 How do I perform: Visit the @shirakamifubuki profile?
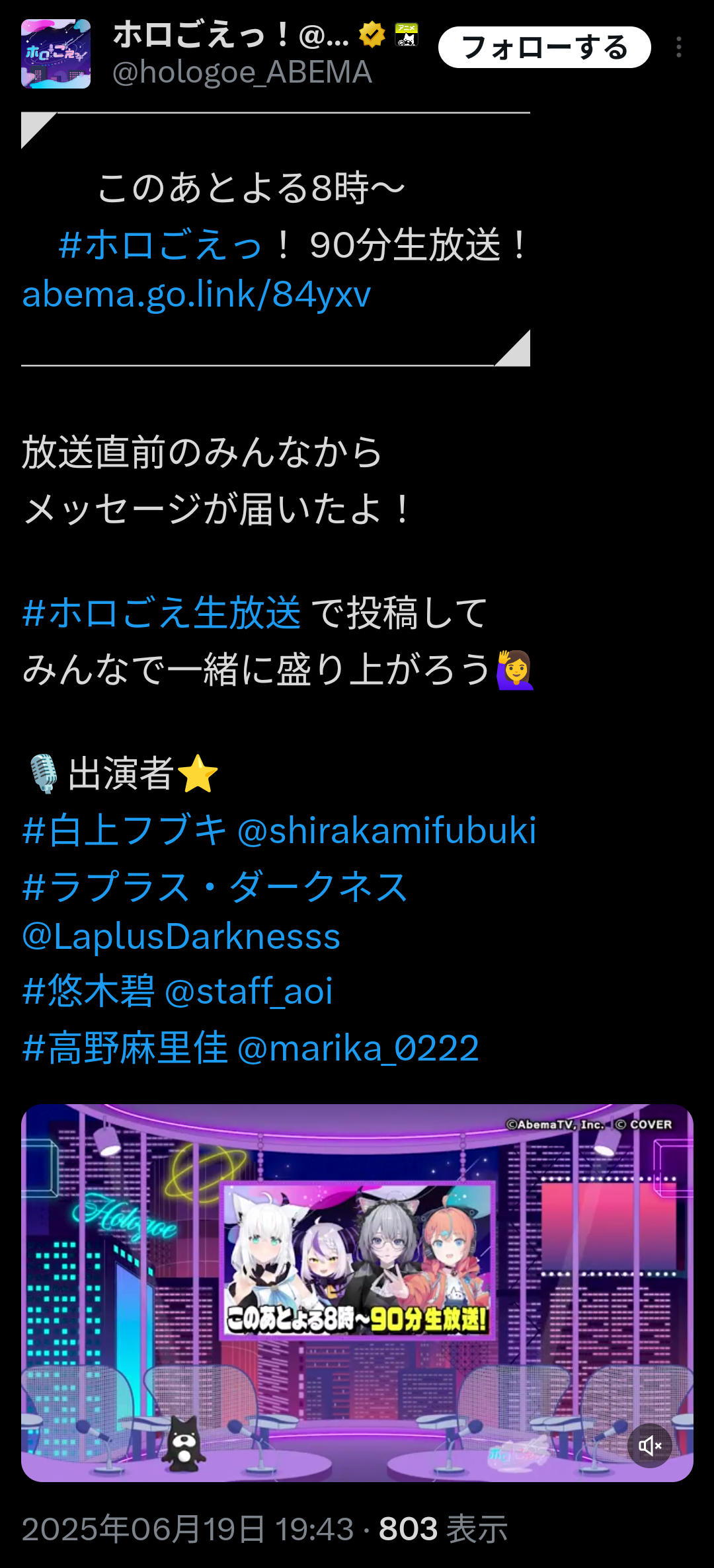point(387,831)
